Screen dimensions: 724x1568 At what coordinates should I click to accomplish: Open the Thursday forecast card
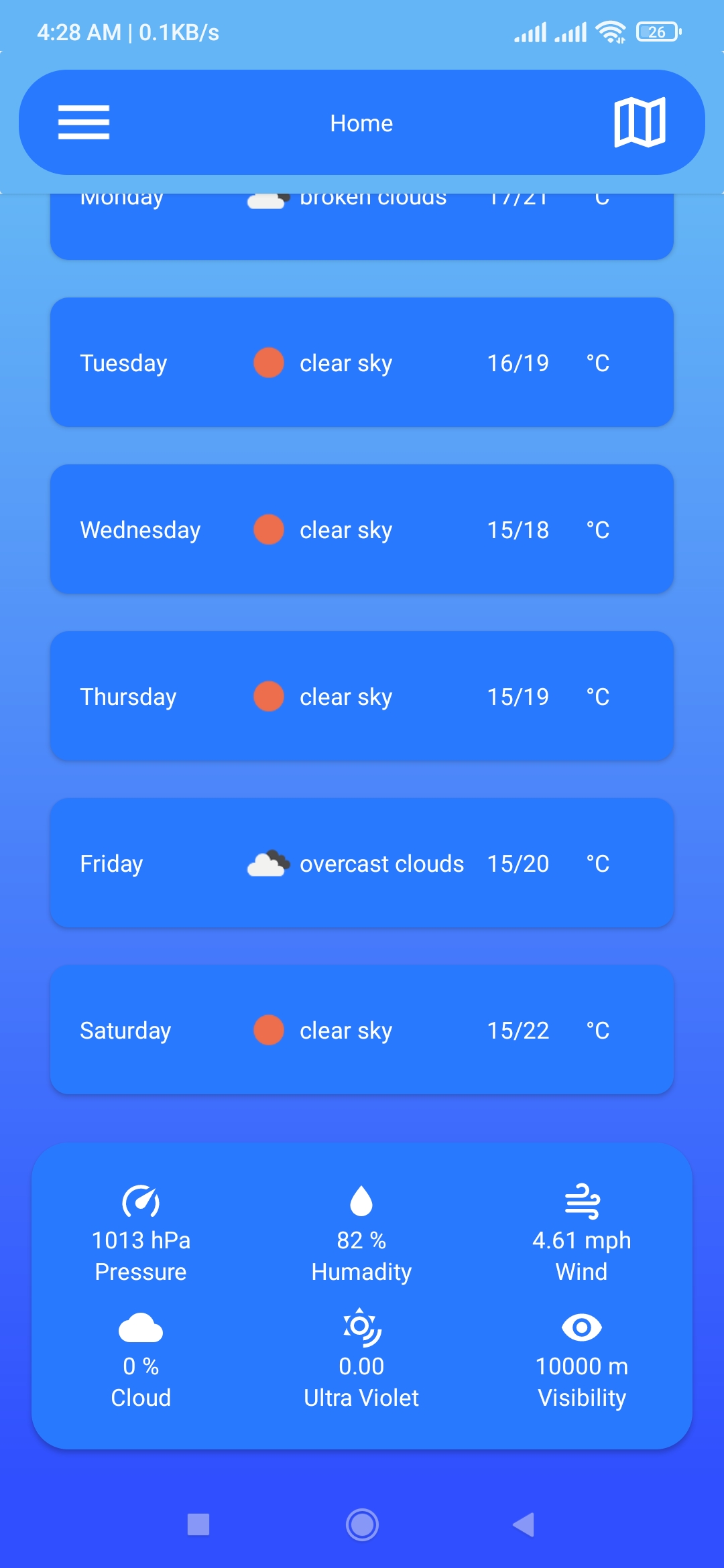pos(362,696)
